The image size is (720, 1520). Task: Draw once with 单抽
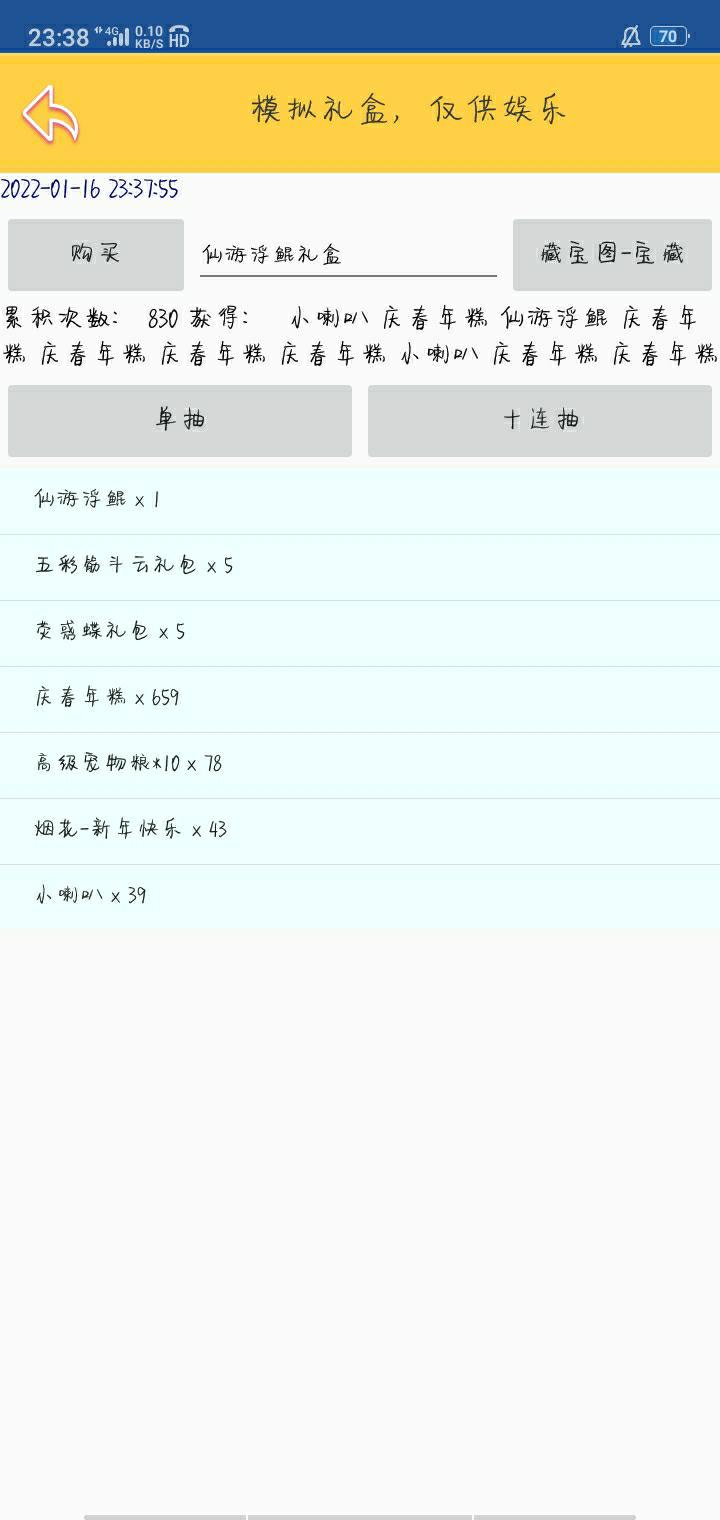click(x=180, y=421)
